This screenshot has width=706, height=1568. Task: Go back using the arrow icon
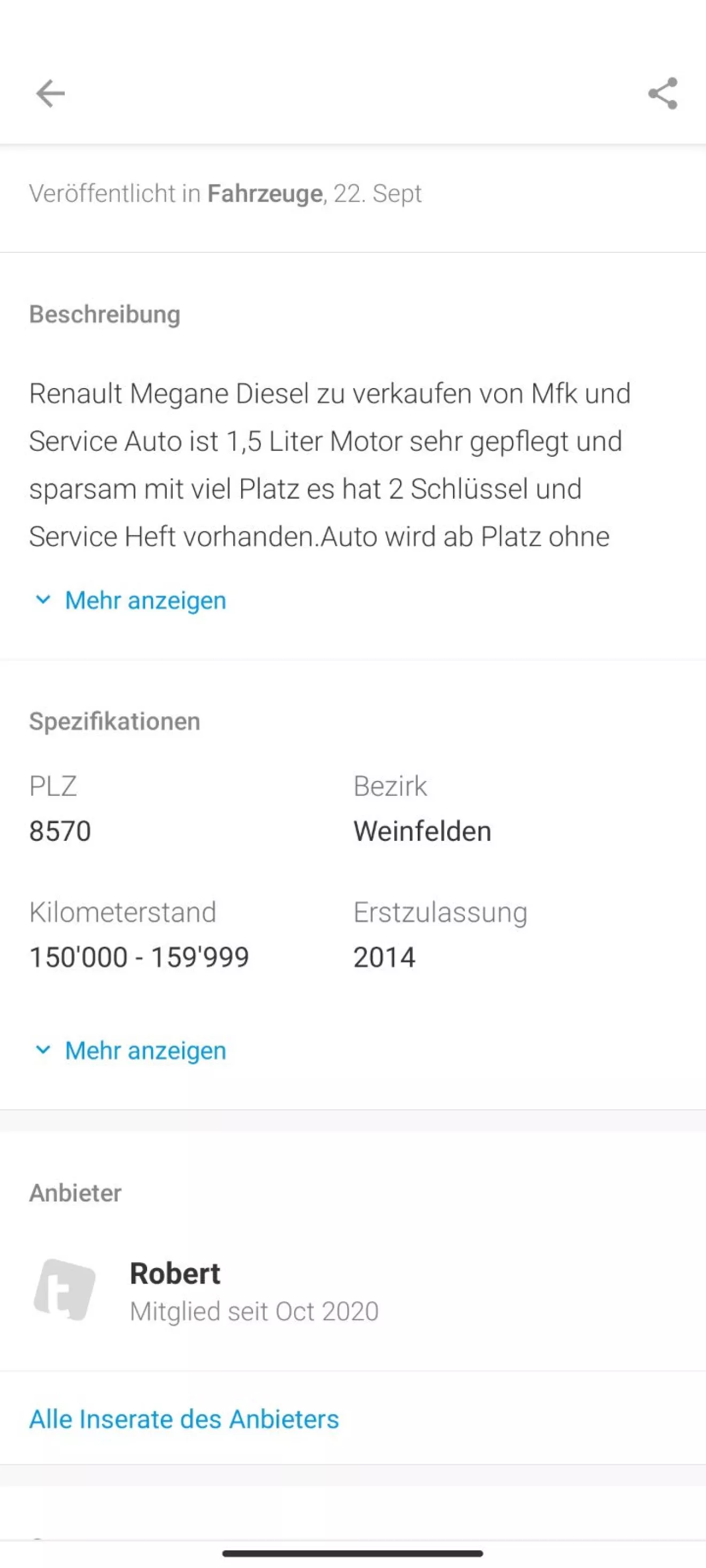click(50, 93)
